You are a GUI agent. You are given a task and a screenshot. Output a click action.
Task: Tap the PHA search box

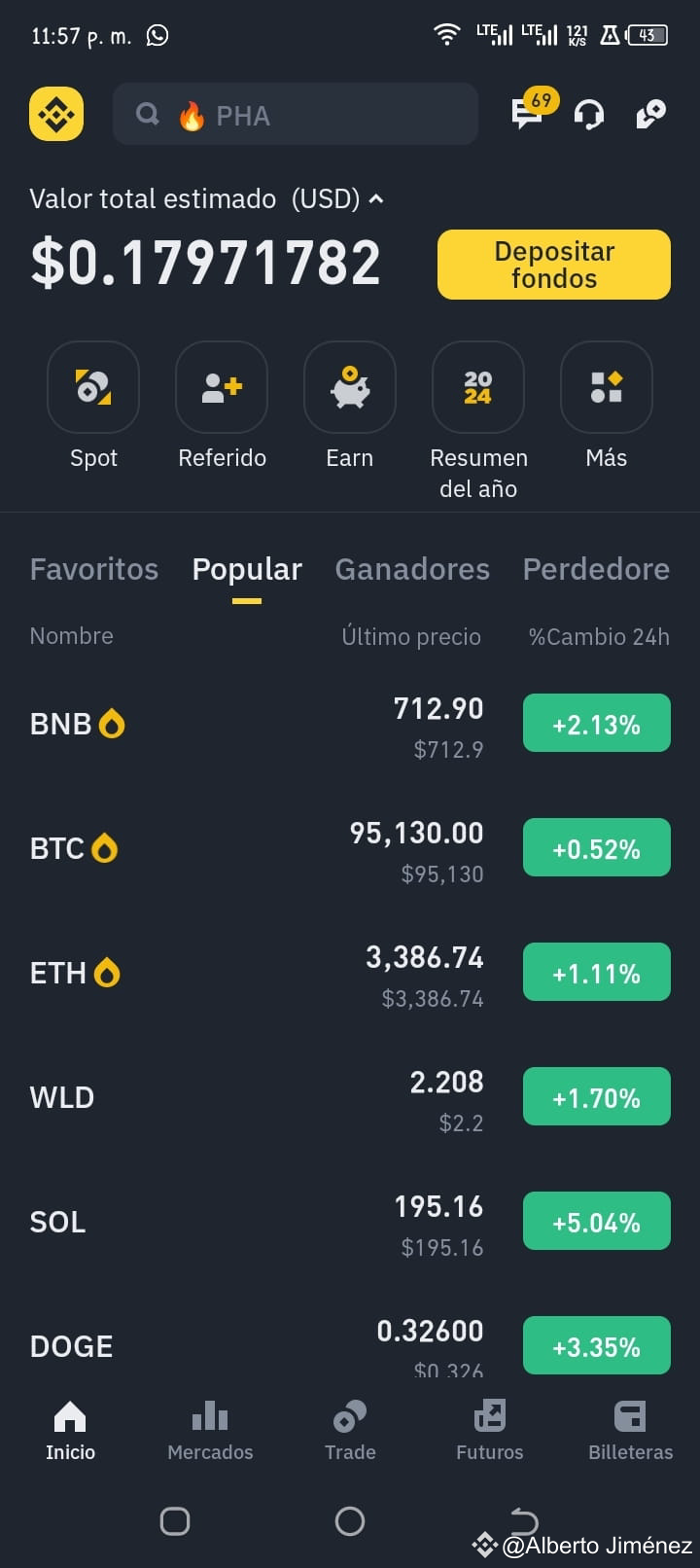pos(296,115)
